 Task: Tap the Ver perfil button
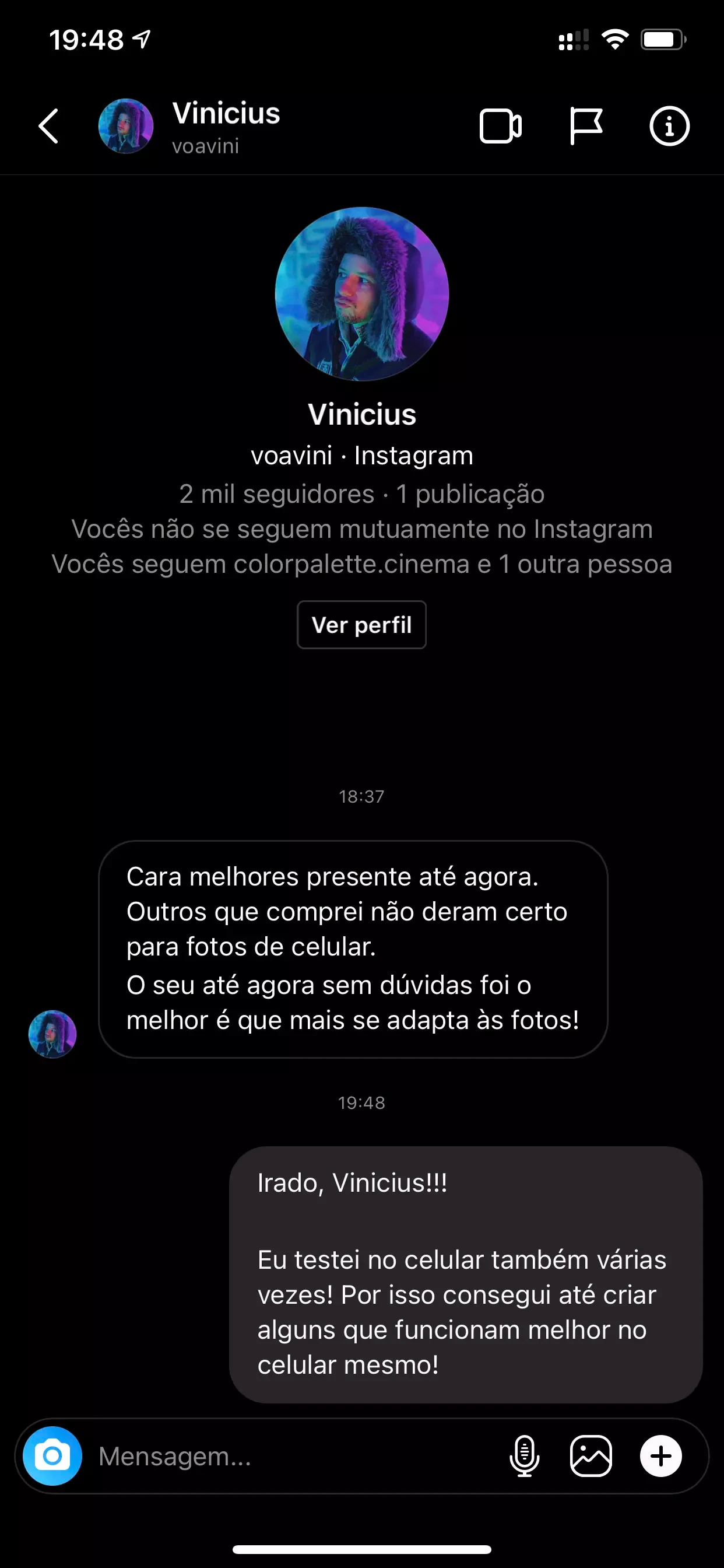point(361,625)
